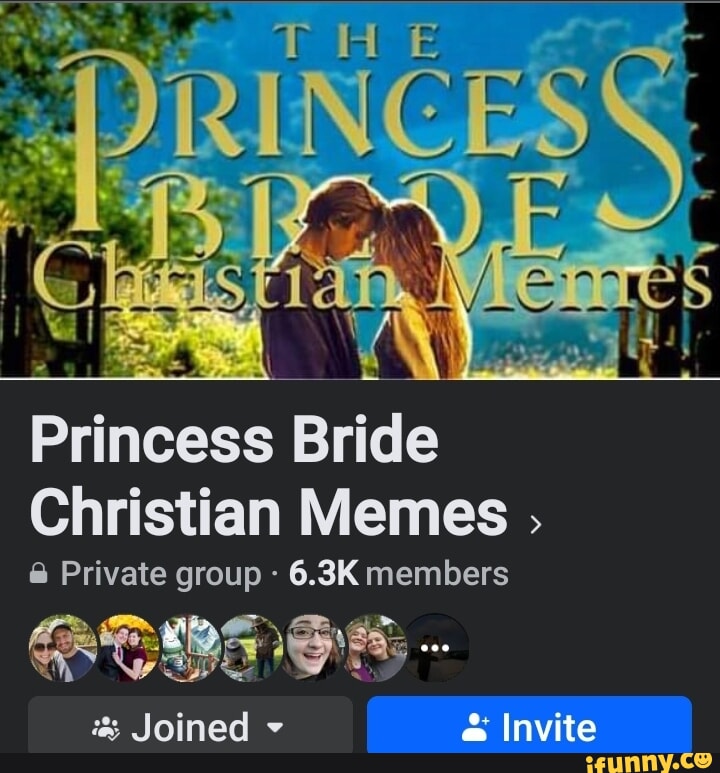Viewport: 720px width, 773px height.
Task: Select the avatar with the green statue photo
Action: click(x=188, y=648)
